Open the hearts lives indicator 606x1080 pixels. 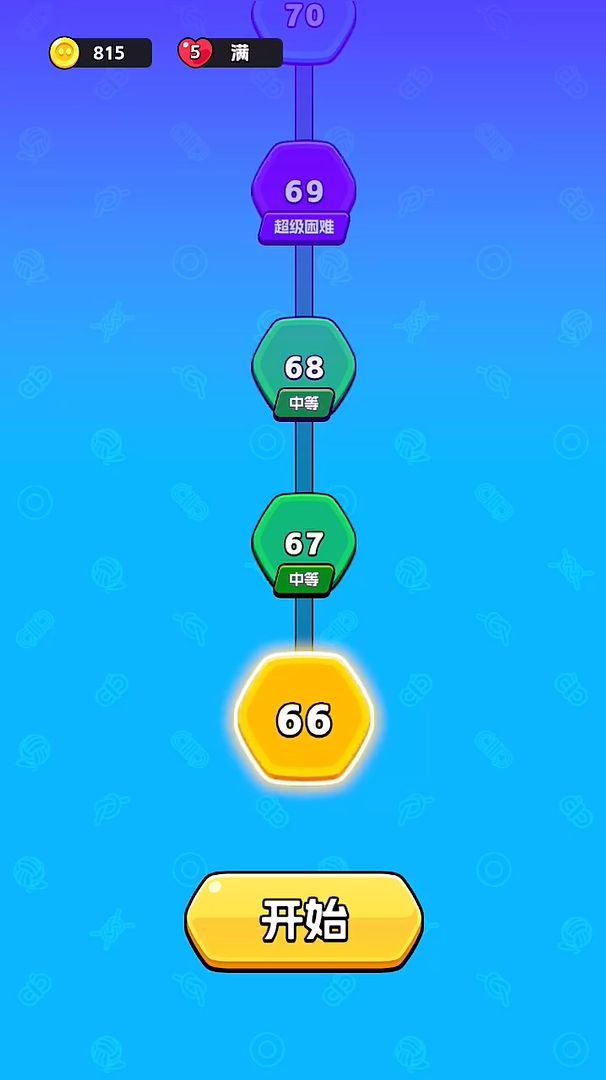coord(229,53)
